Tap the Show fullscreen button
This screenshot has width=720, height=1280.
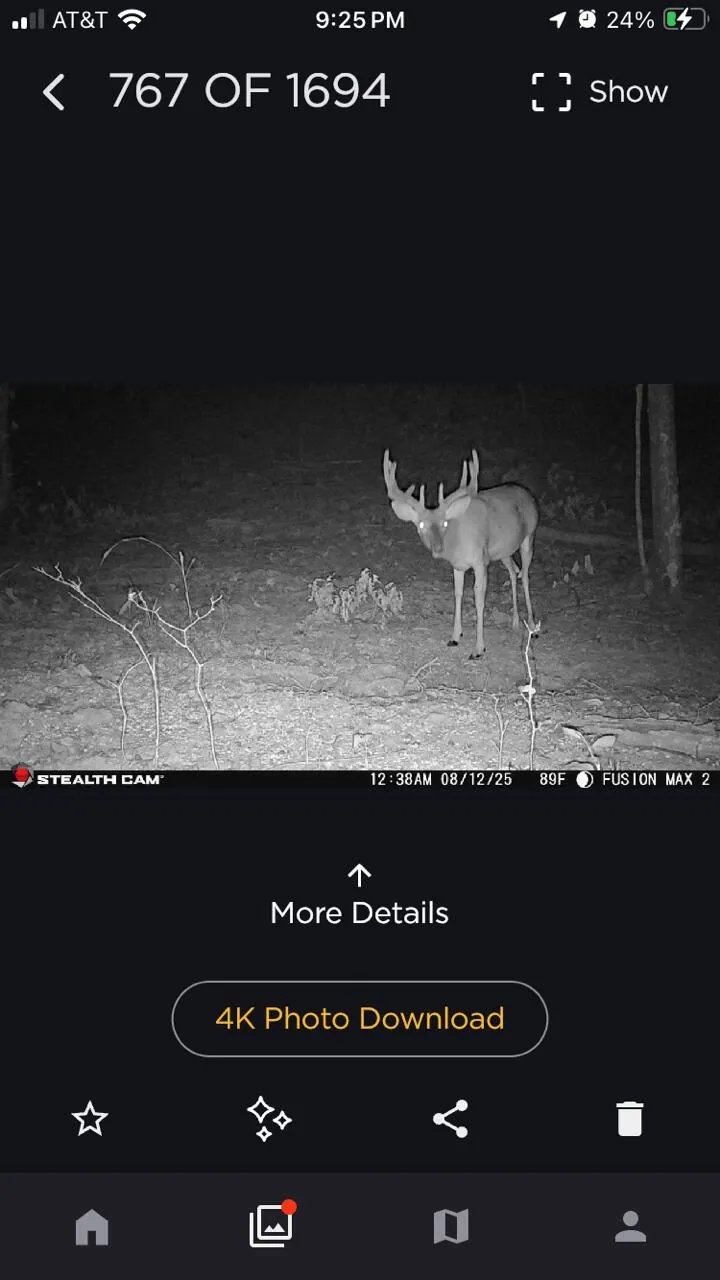599,92
